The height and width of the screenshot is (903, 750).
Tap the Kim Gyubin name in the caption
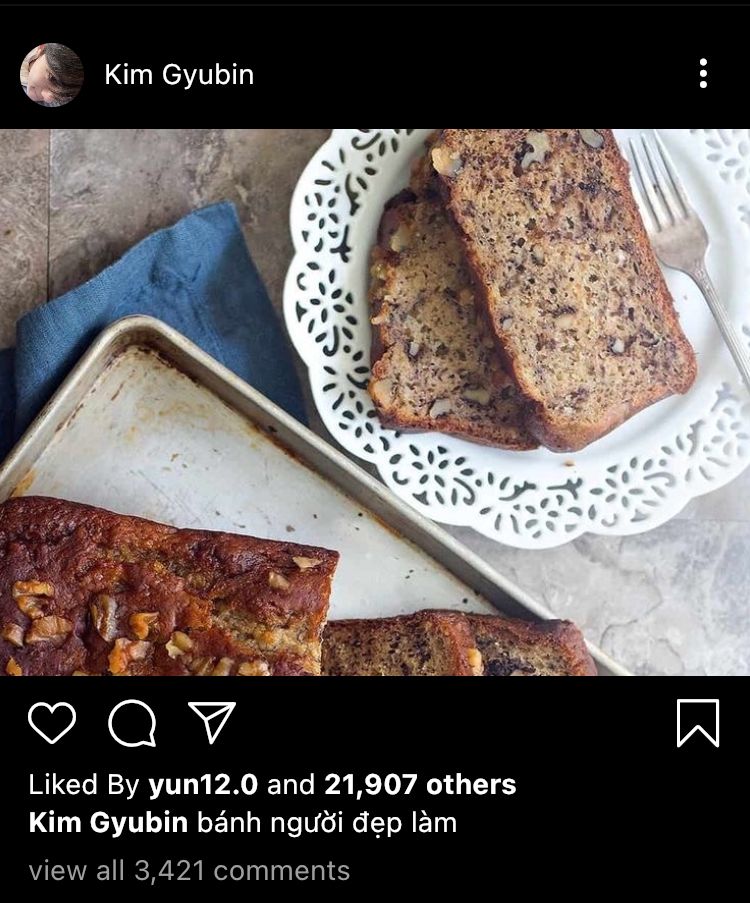tap(108, 823)
